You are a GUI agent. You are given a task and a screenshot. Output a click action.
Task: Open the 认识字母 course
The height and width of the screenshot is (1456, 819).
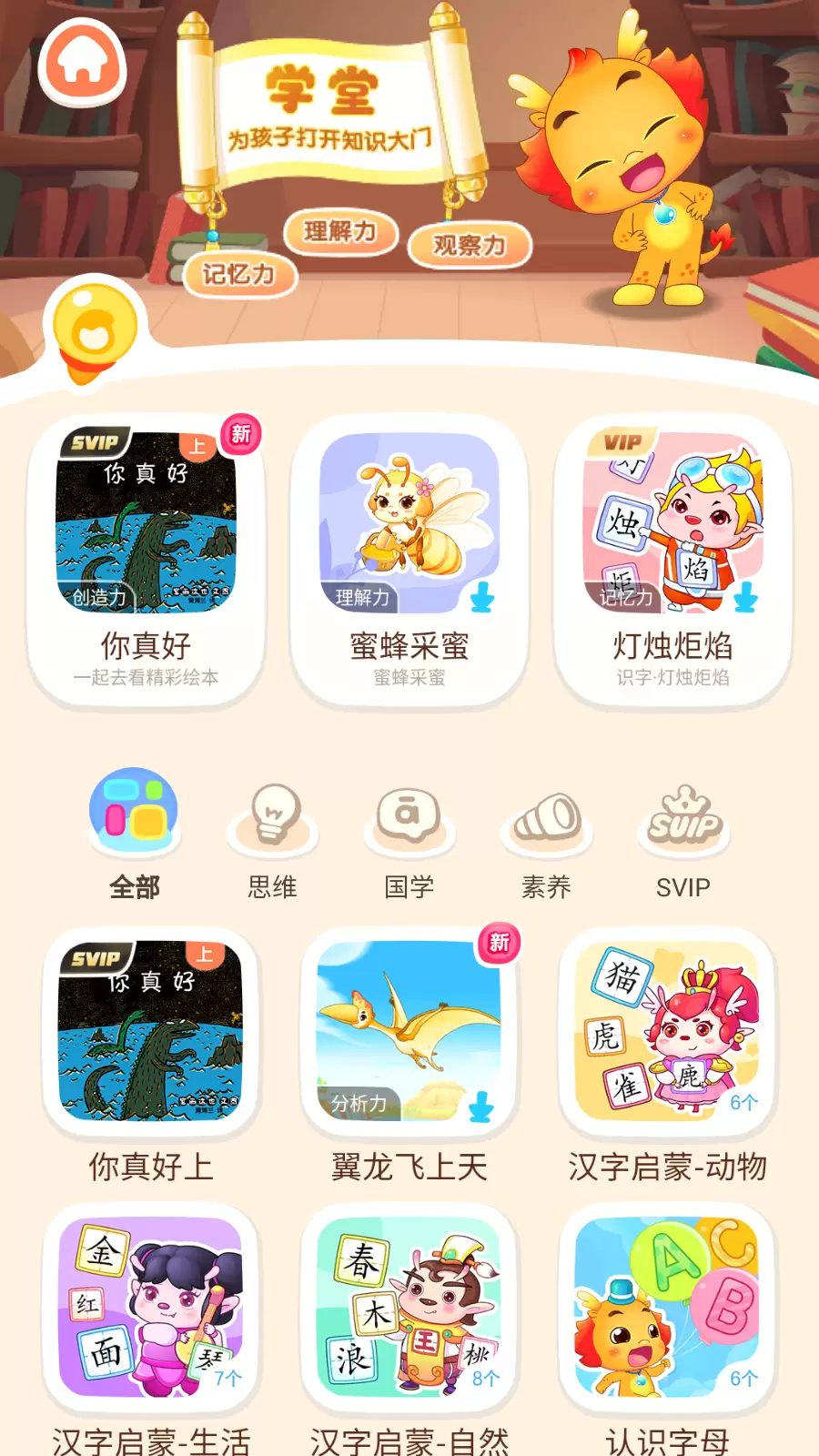667,1330
